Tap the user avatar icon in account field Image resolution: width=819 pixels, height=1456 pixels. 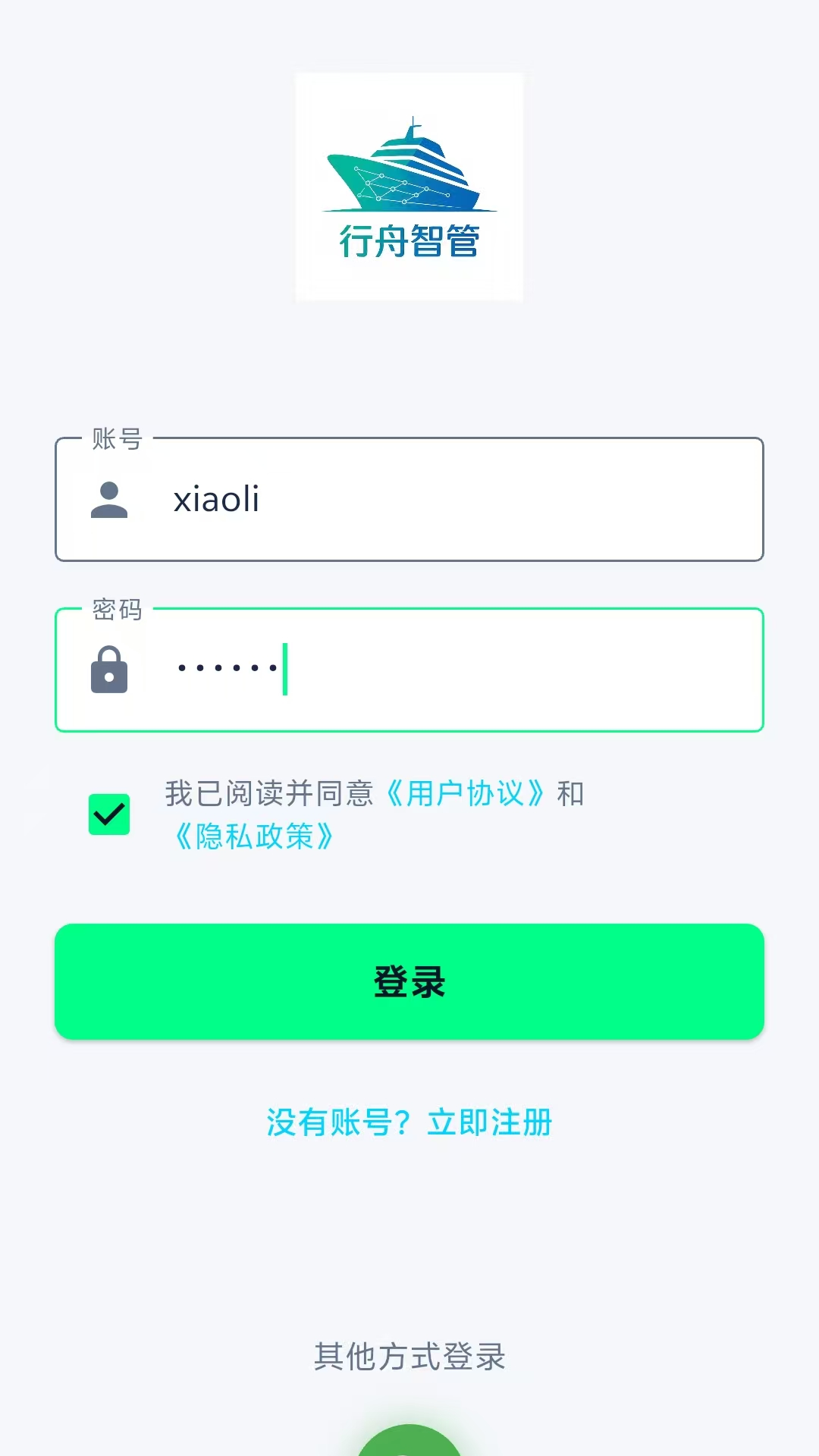click(111, 500)
